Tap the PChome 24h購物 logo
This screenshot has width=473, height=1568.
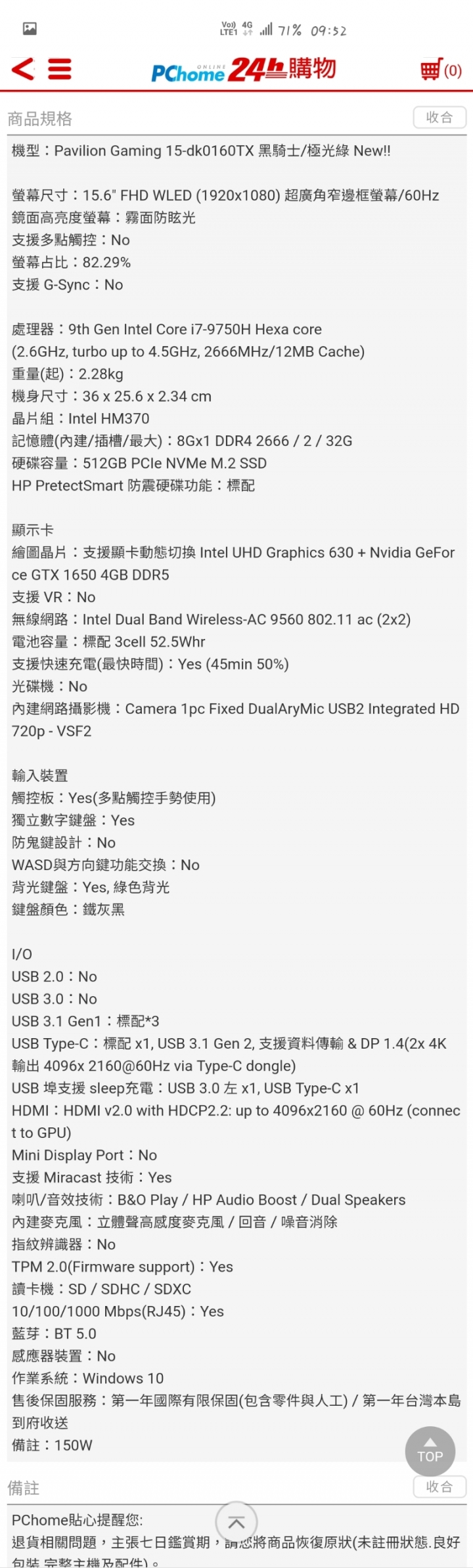(x=243, y=70)
